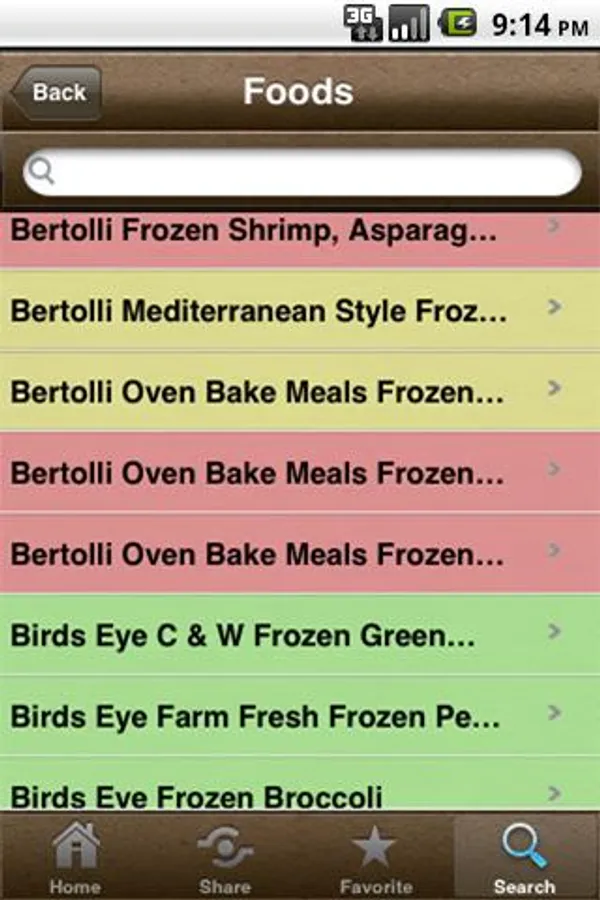Open the Share tab
The width and height of the screenshot is (600, 900).
tap(225, 858)
